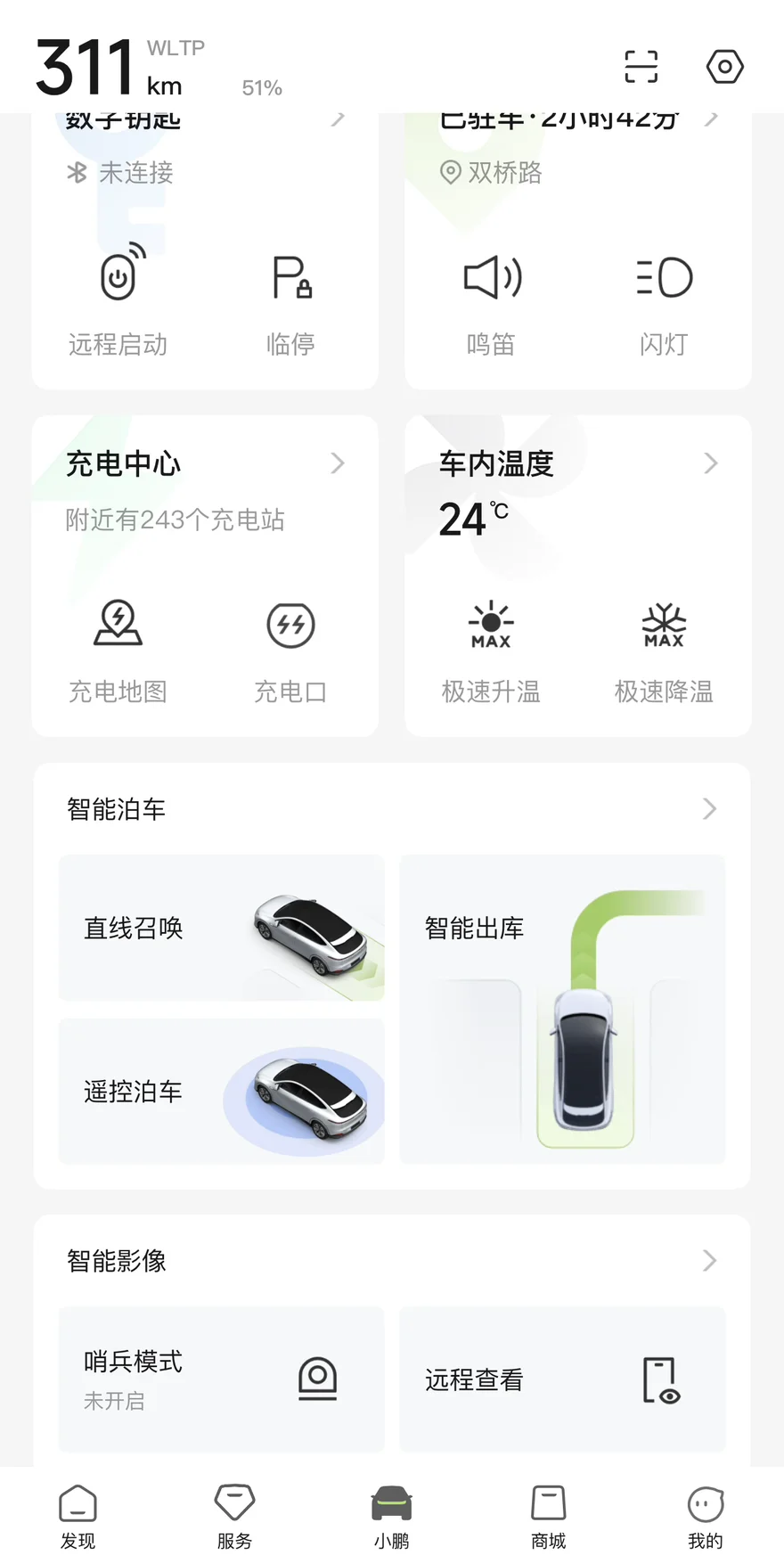Open 哨兵模式 sentry mode
Viewport: 784px width, 1555px height.
pos(222,1379)
